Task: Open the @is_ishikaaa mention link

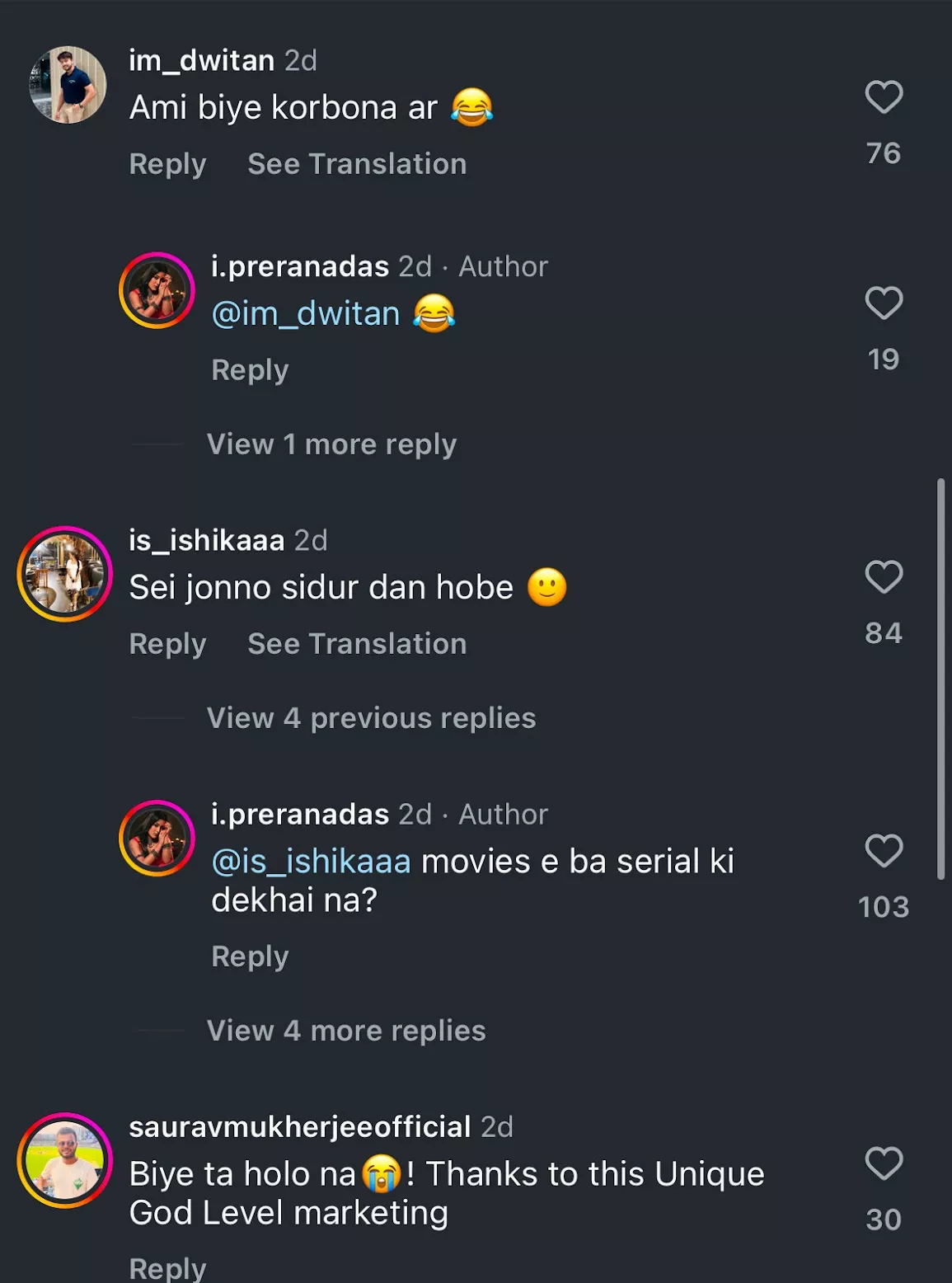Action: tap(311, 862)
